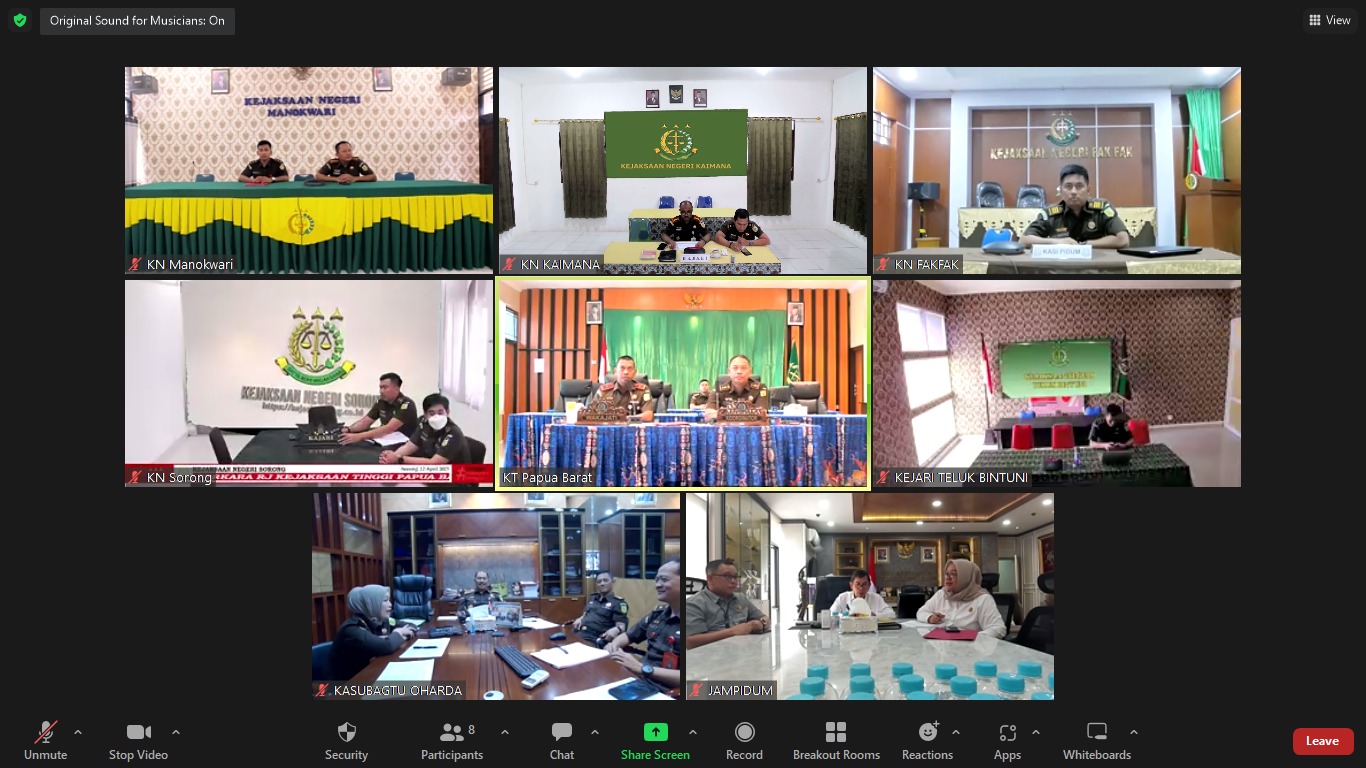Open Breakout Rooms

click(836, 741)
